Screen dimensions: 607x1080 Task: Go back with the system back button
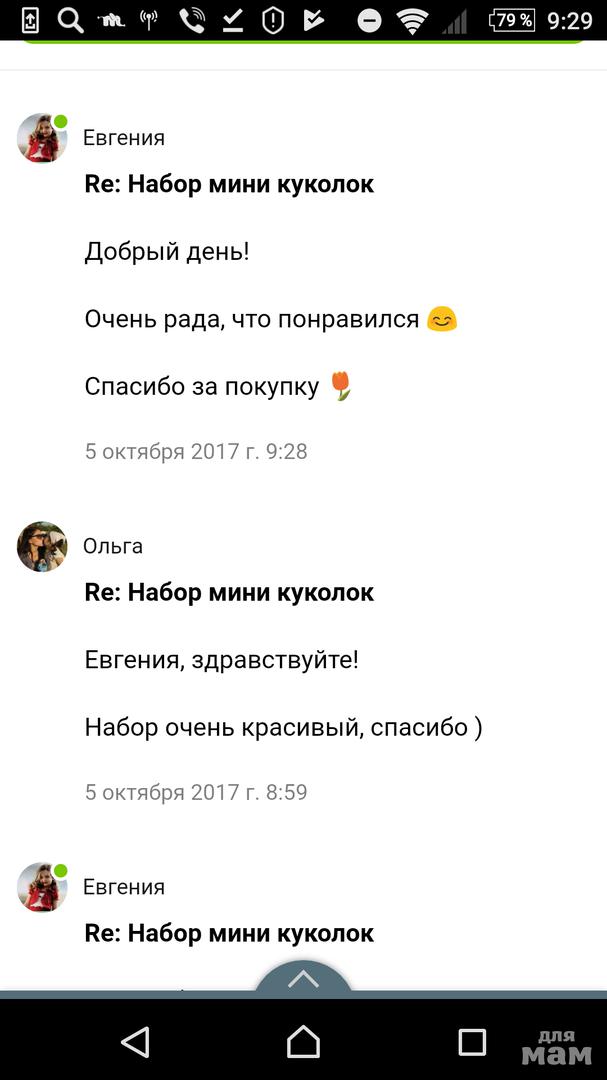click(135, 1042)
